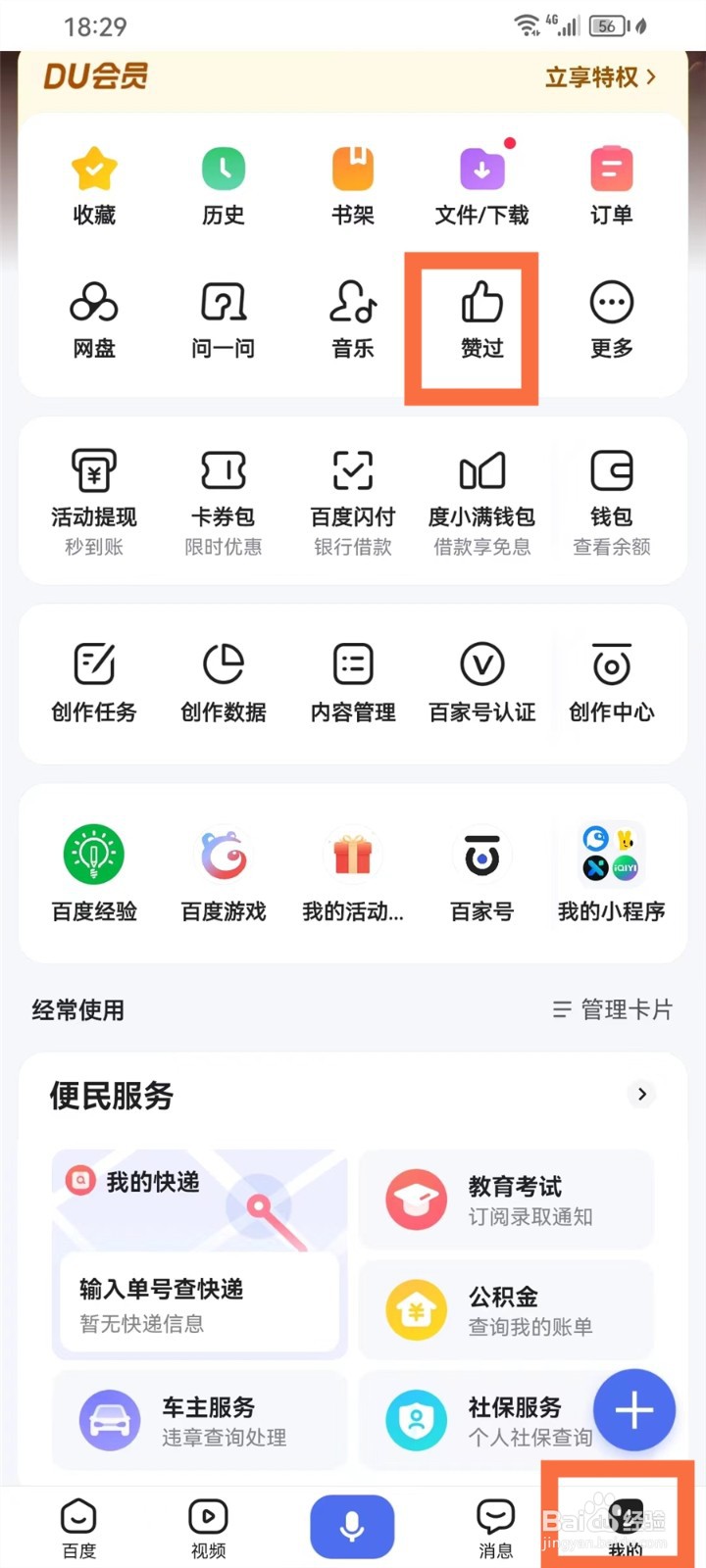Expand 便民服务 with the chevron
The width and height of the screenshot is (706, 1568).
tap(642, 1094)
